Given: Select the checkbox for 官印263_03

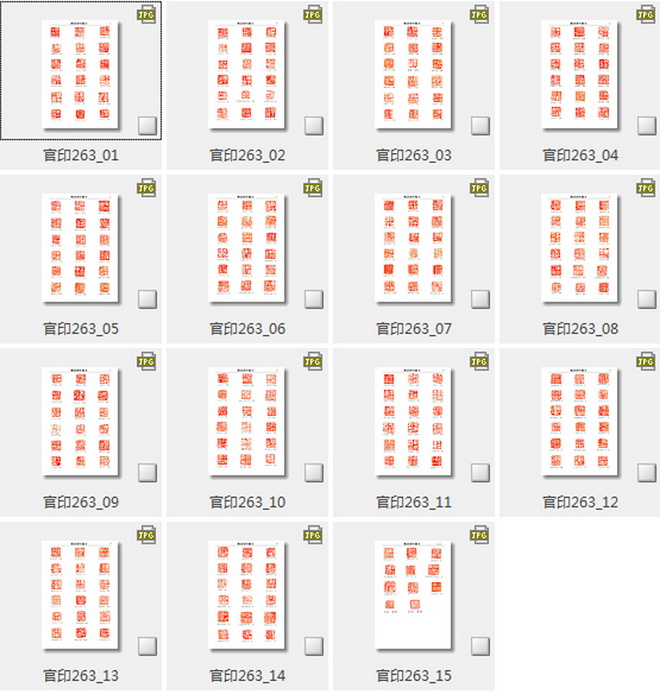Looking at the screenshot, I should (x=480, y=125).
